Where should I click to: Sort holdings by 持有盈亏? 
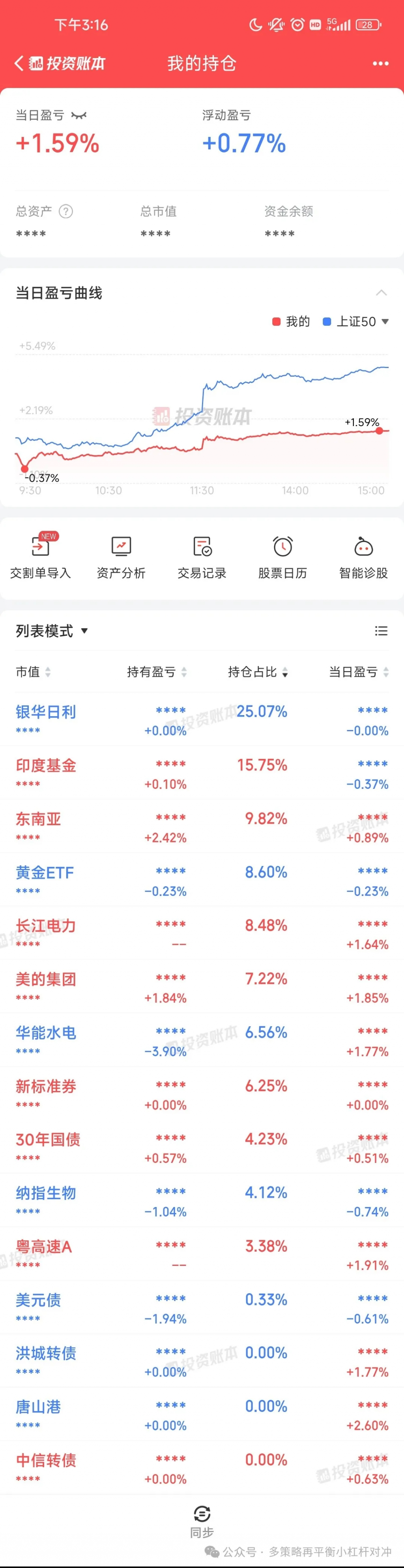click(157, 672)
